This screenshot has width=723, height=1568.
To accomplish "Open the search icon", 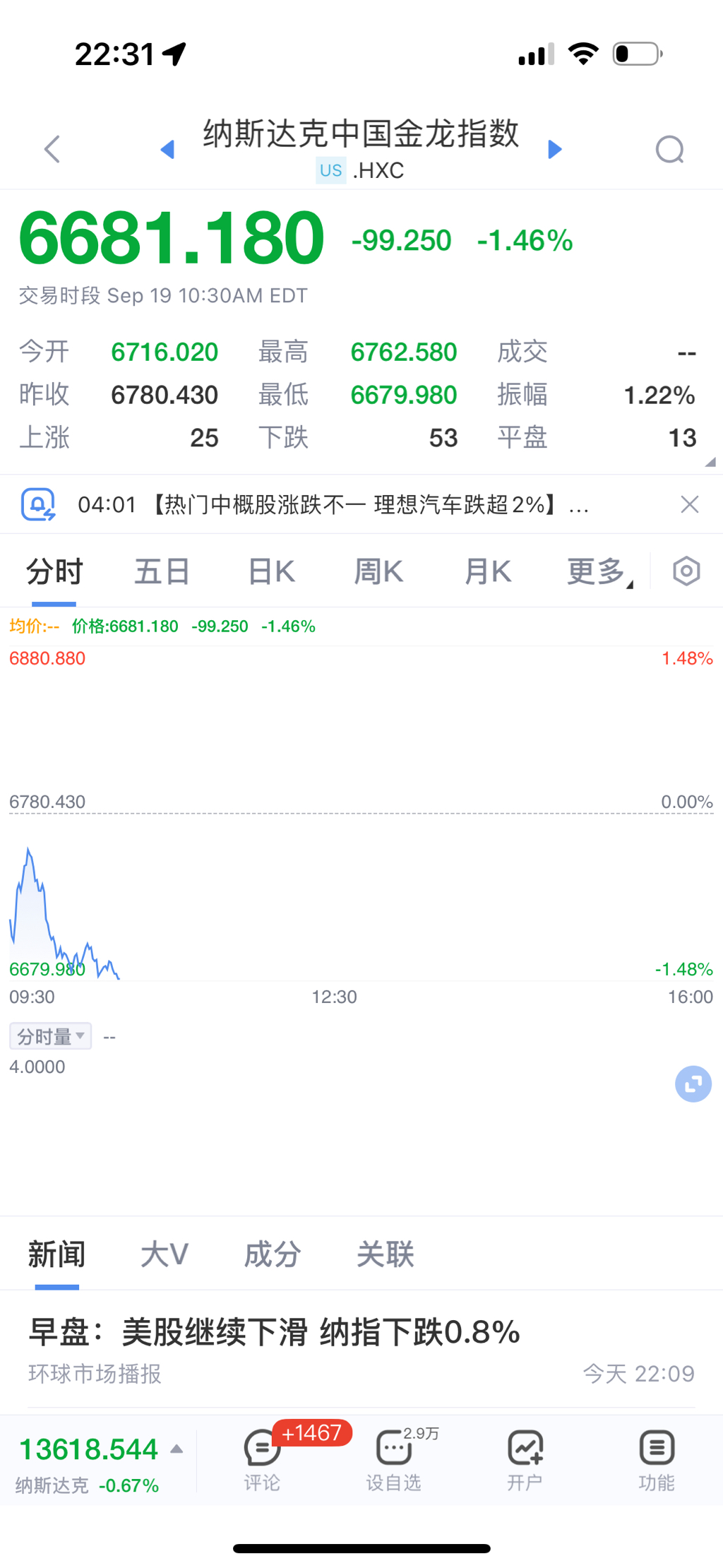I will 669,149.
